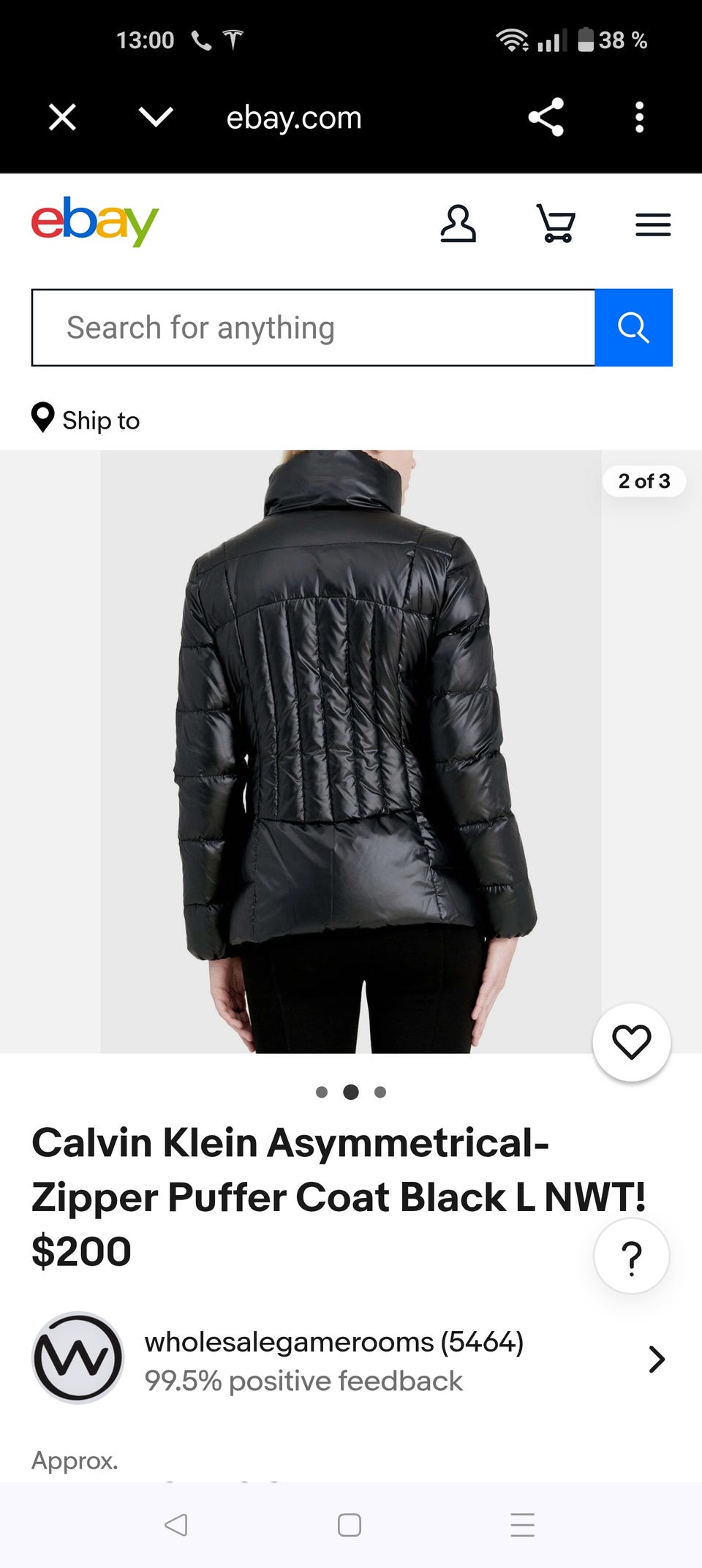Open the account profile icon
The image size is (702, 1568).
pyautogui.click(x=458, y=224)
